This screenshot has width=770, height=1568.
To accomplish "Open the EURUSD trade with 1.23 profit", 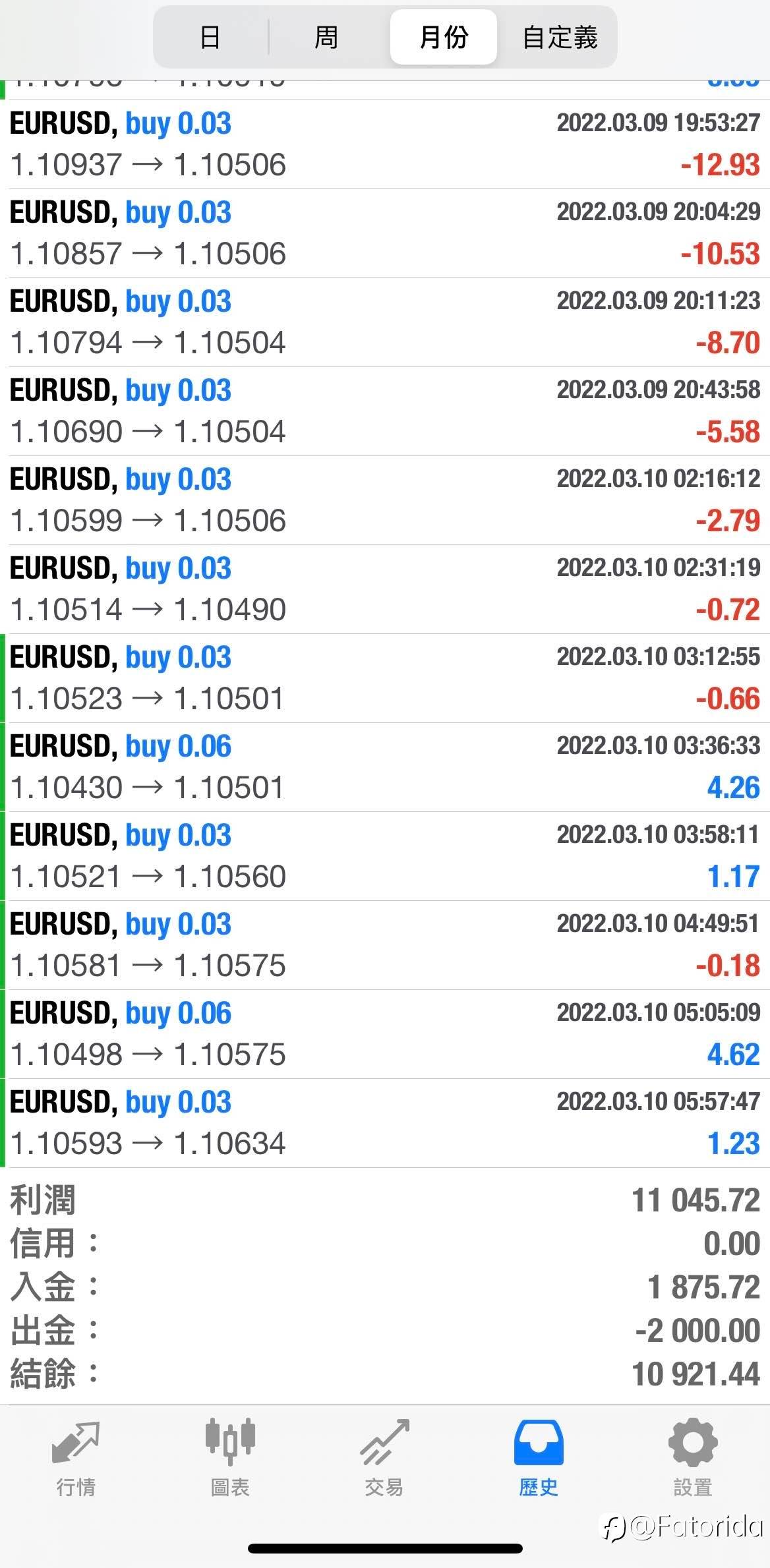I will (x=385, y=1123).
